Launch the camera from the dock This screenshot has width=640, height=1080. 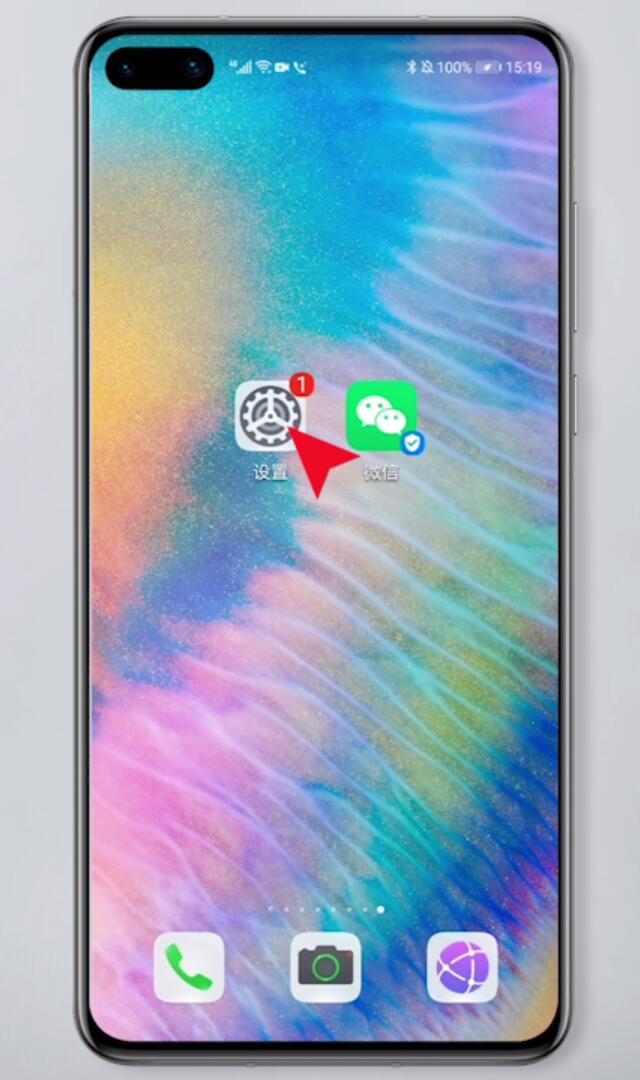(x=325, y=967)
